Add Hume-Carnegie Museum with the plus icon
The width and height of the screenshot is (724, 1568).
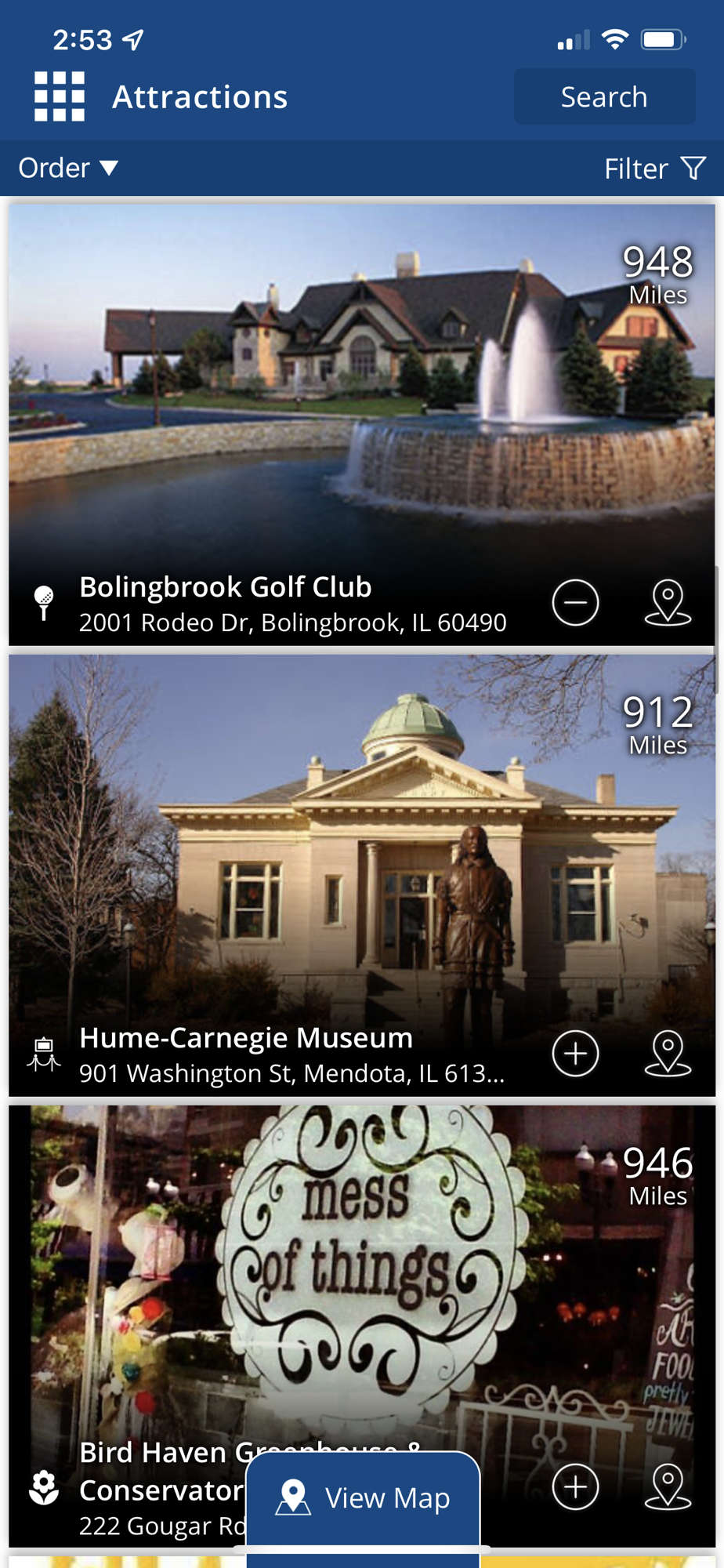575,1054
